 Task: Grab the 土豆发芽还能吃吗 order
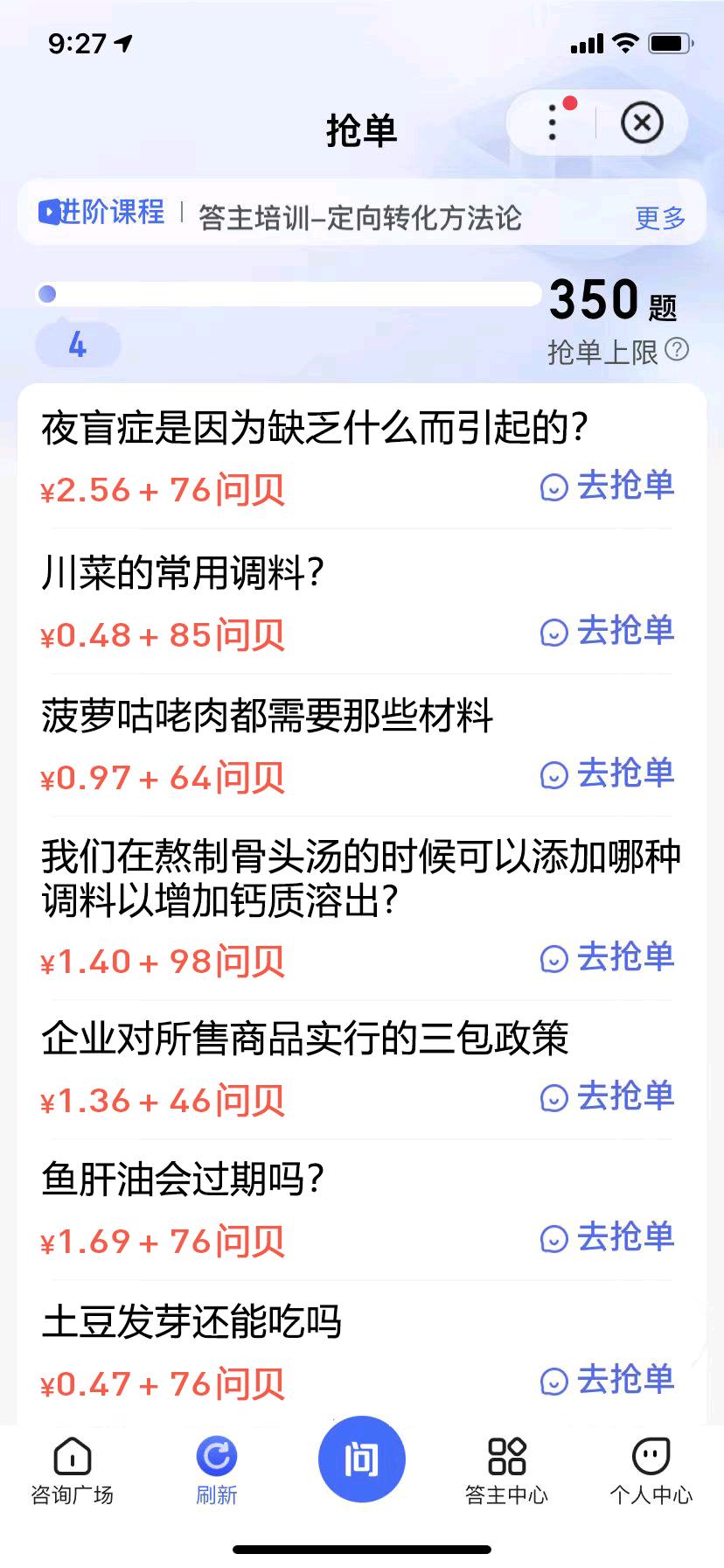point(608,1381)
